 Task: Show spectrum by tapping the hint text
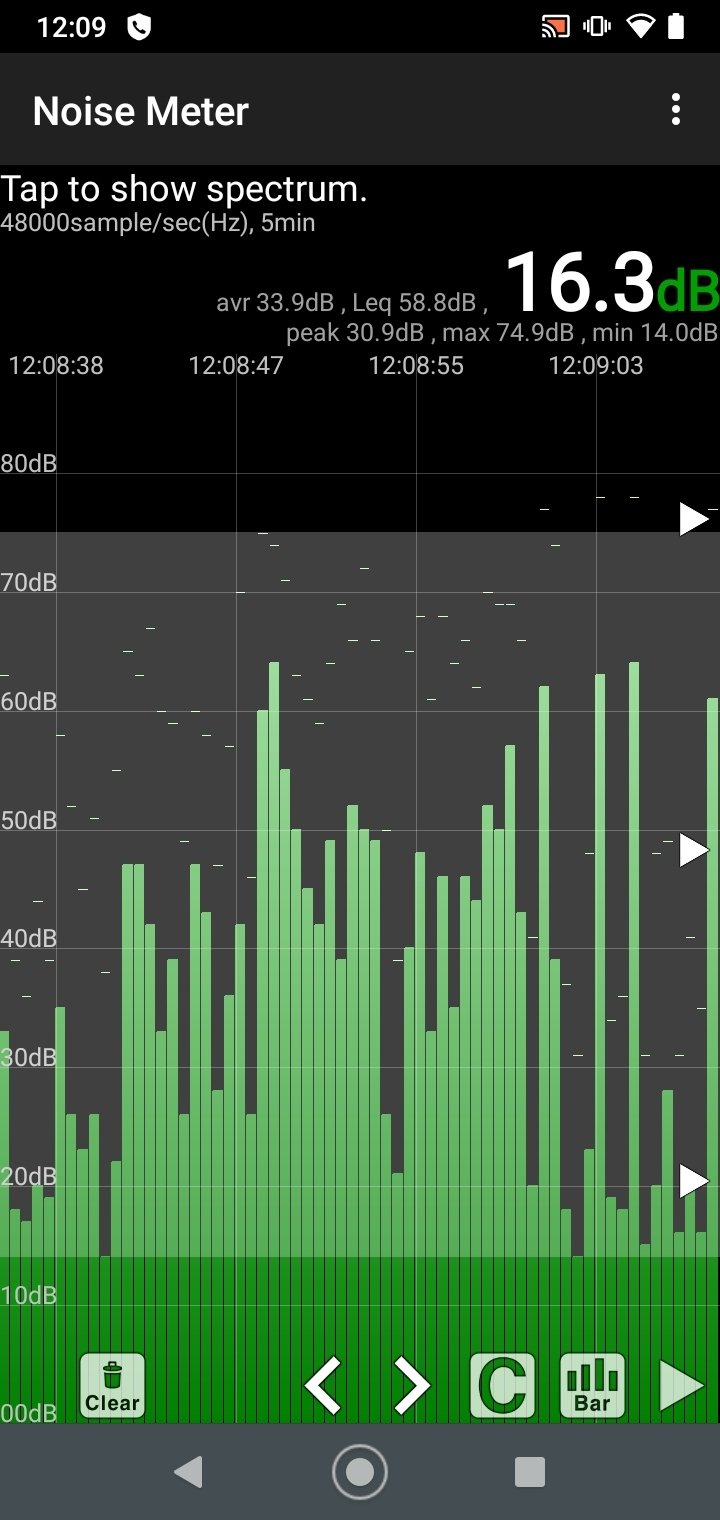(184, 188)
